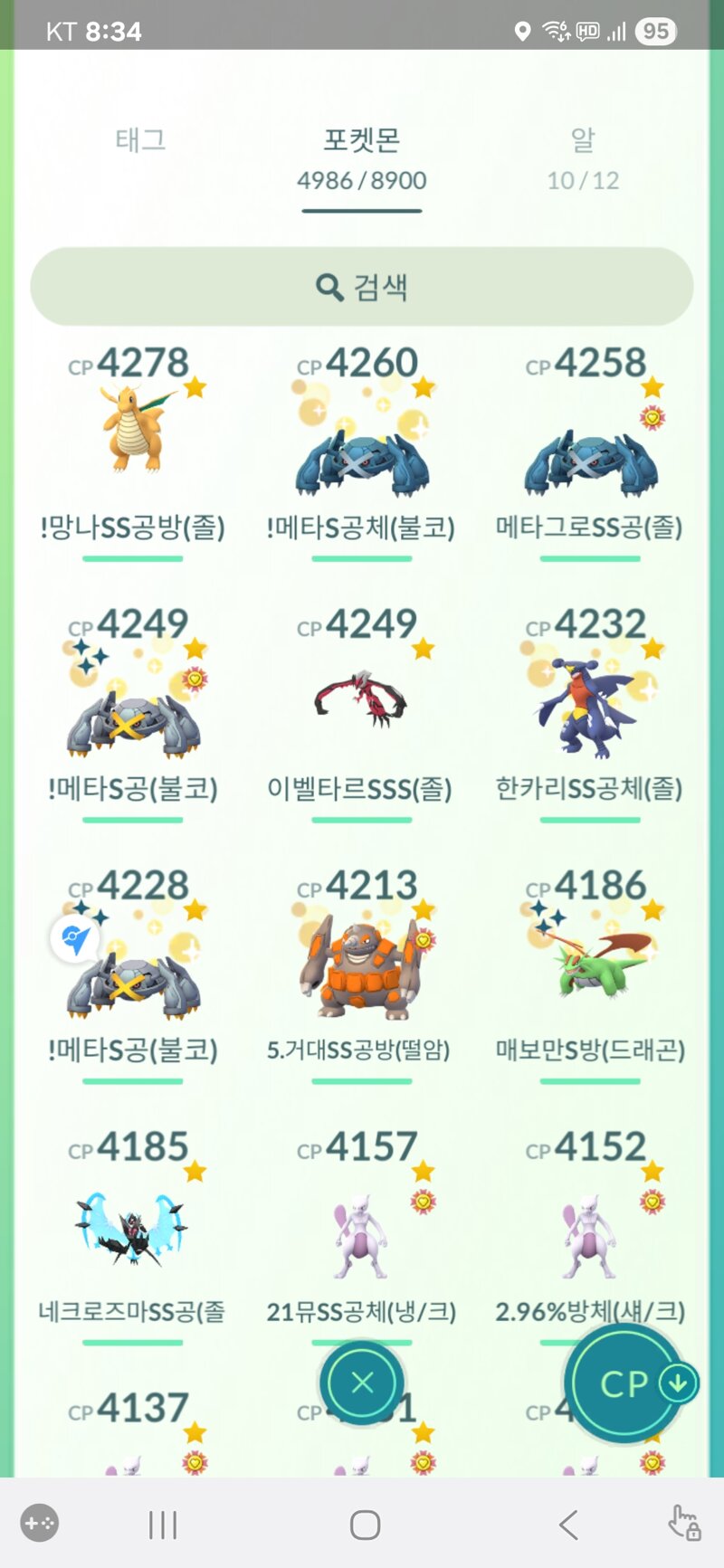The image size is (724, 1568).
Task: Go back with system back button
Action: pyautogui.click(x=567, y=1525)
